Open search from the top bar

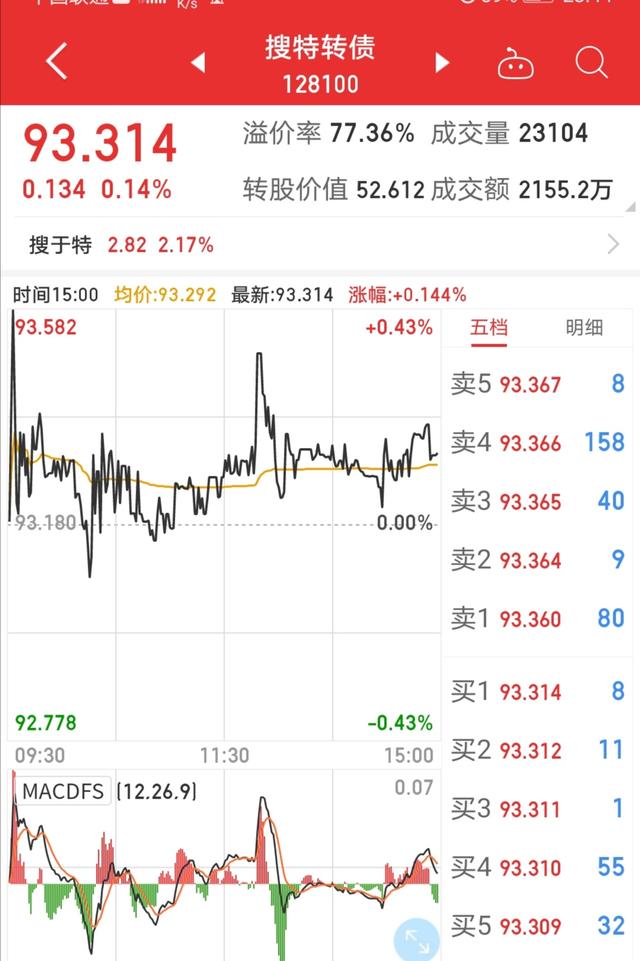coord(591,63)
